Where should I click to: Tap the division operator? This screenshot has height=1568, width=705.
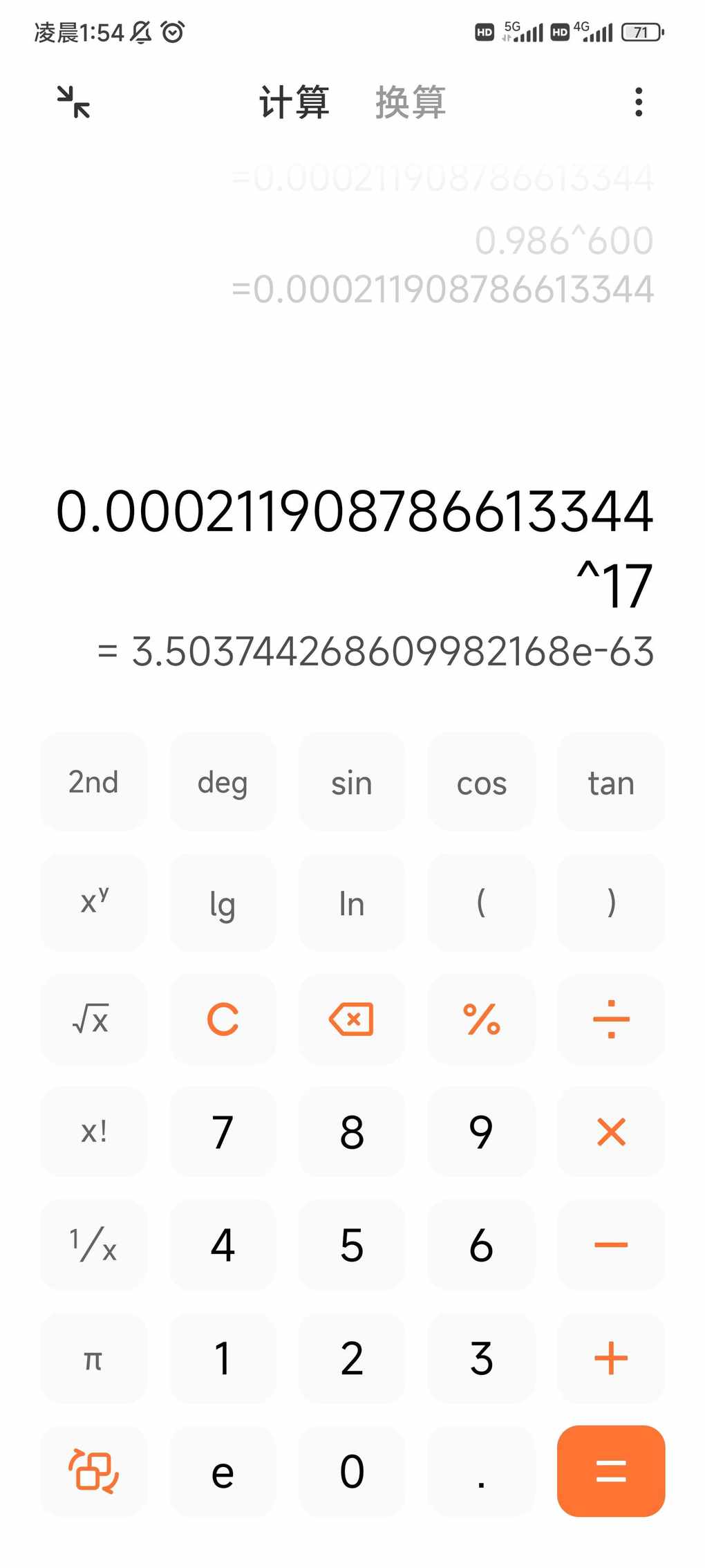pyautogui.click(x=611, y=1019)
